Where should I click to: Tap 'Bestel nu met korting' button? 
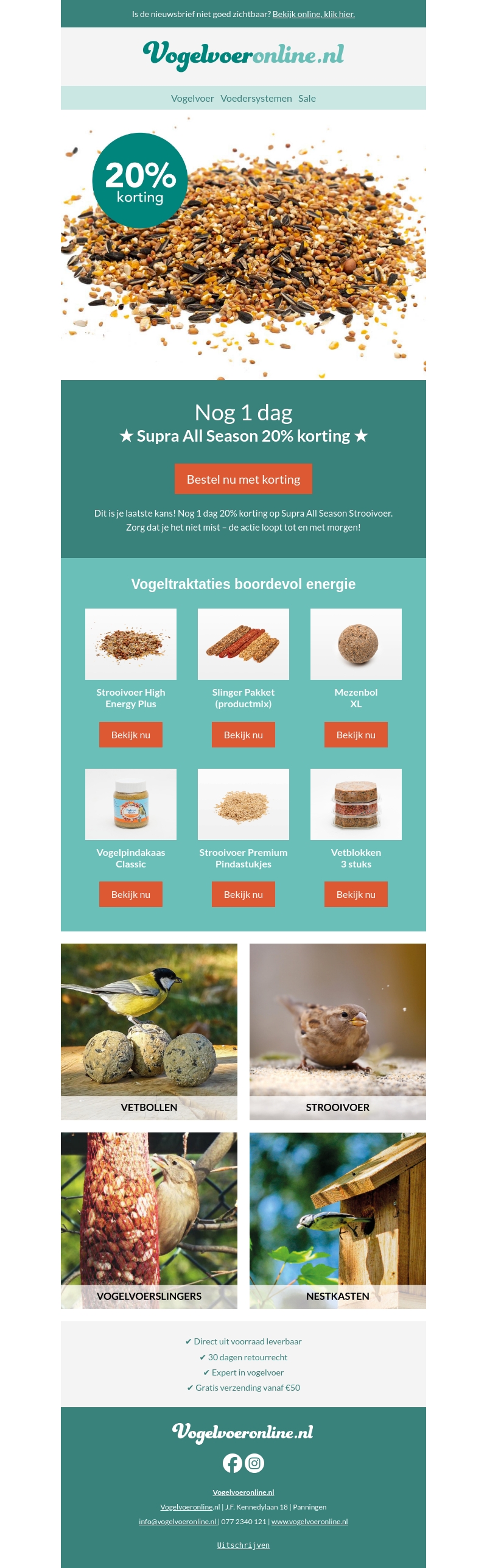243,479
